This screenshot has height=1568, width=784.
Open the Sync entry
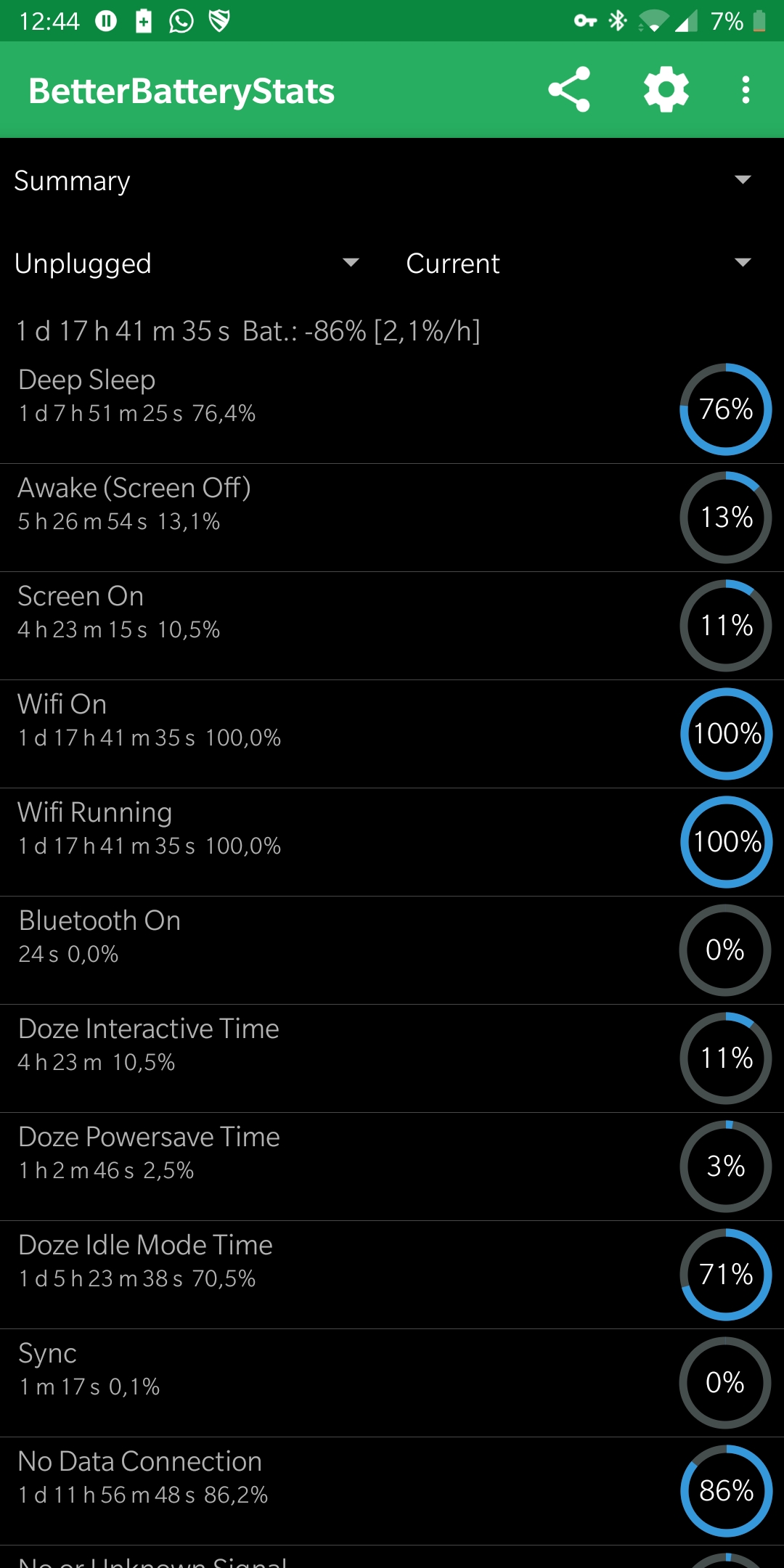[392, 1383]
